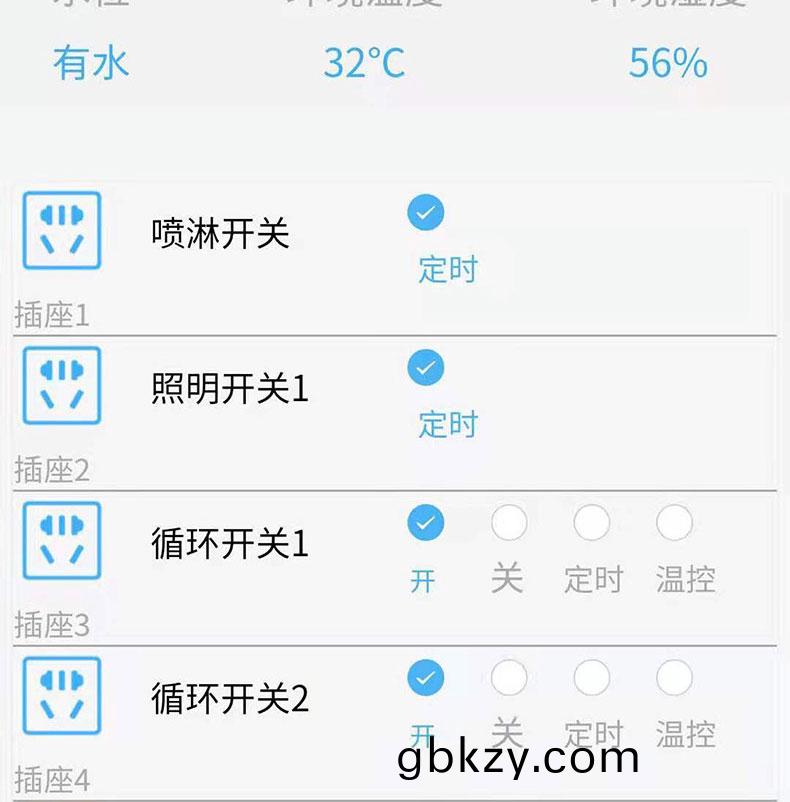Choose 定时 for 循环开关2
This screenshot has width=790, height=802.
591,678
